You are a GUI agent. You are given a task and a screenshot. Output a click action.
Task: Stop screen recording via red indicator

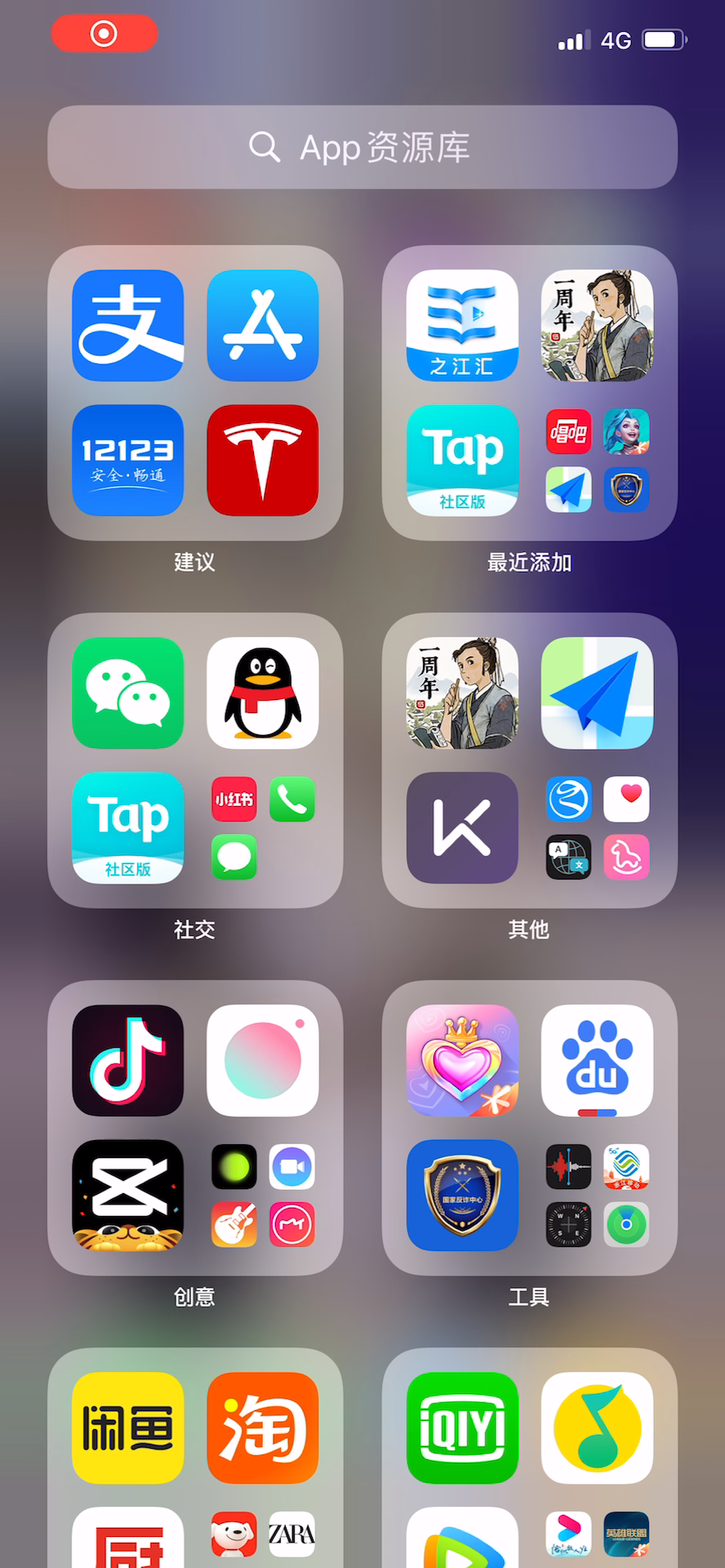pos(105,33)
